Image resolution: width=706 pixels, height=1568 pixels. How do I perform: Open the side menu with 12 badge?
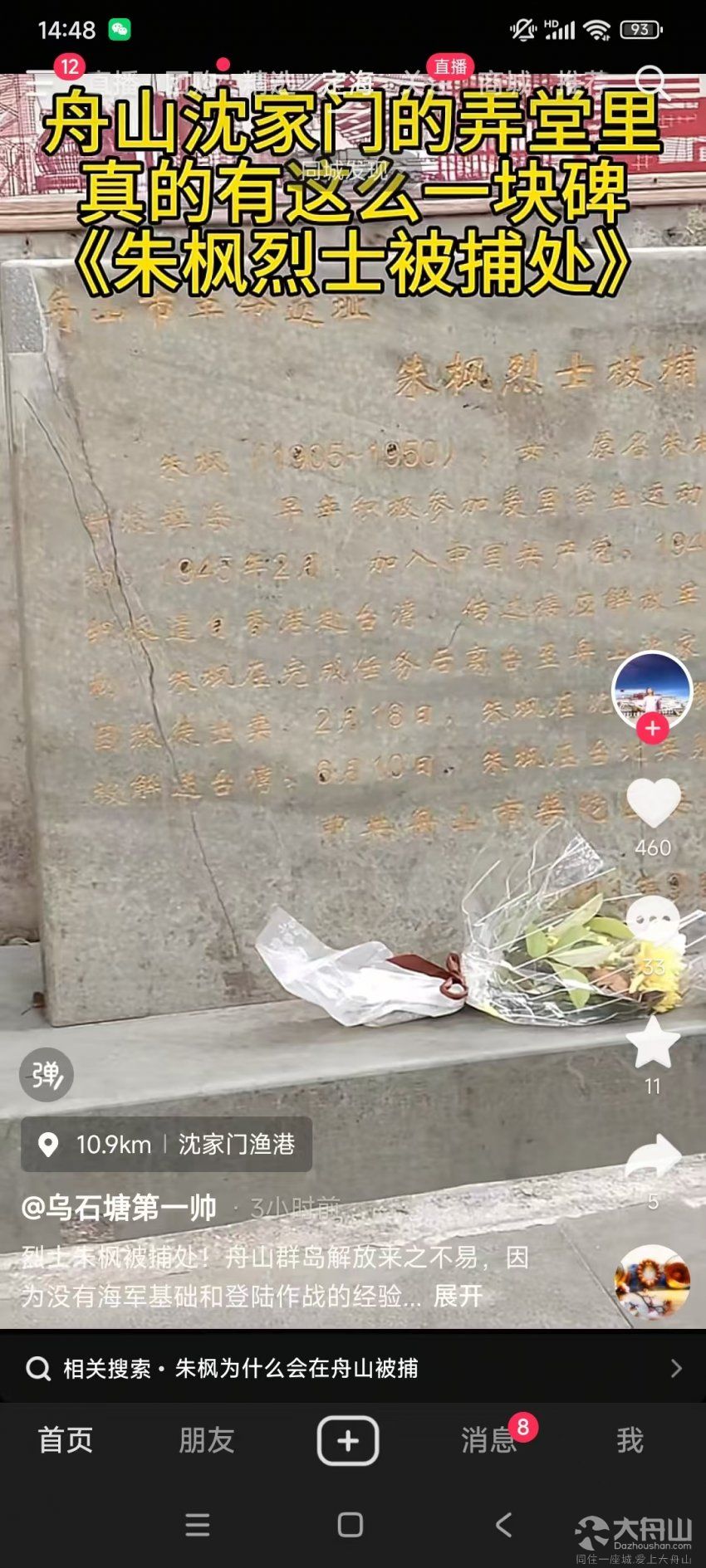tap(42, 81)
